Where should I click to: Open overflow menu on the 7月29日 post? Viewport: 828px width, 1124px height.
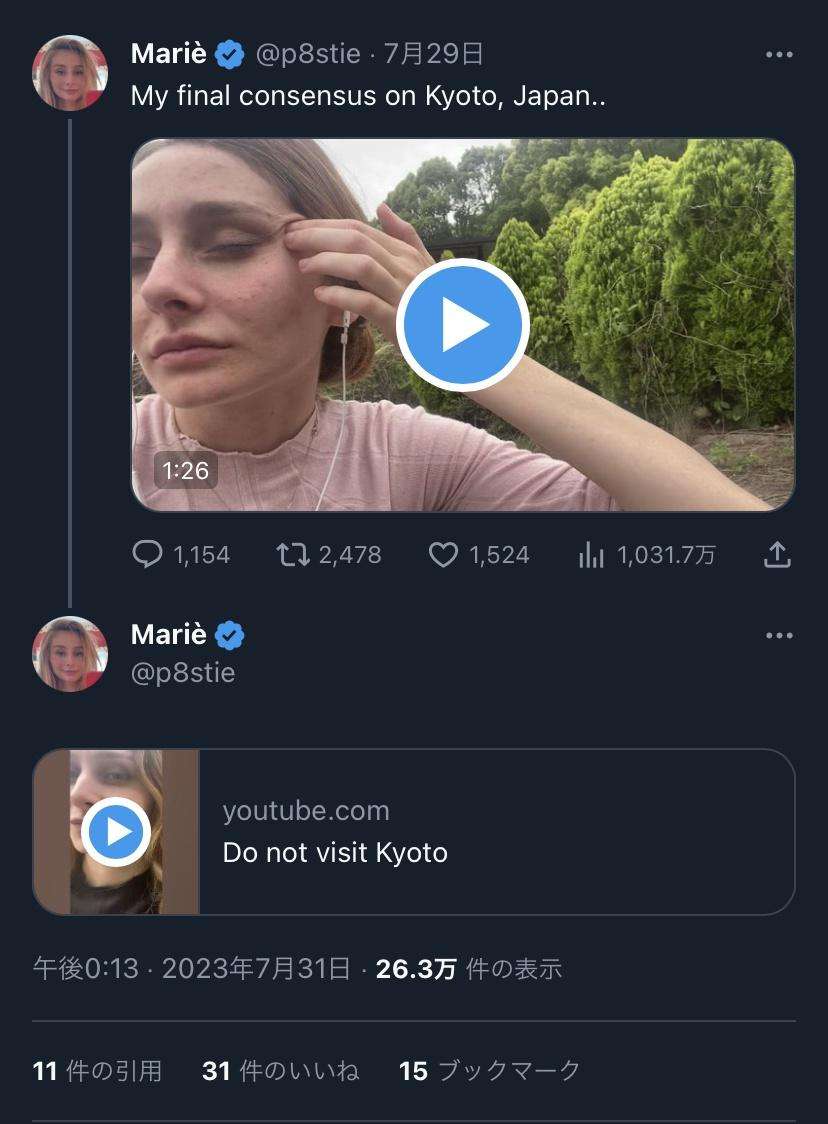coord(778,55)
